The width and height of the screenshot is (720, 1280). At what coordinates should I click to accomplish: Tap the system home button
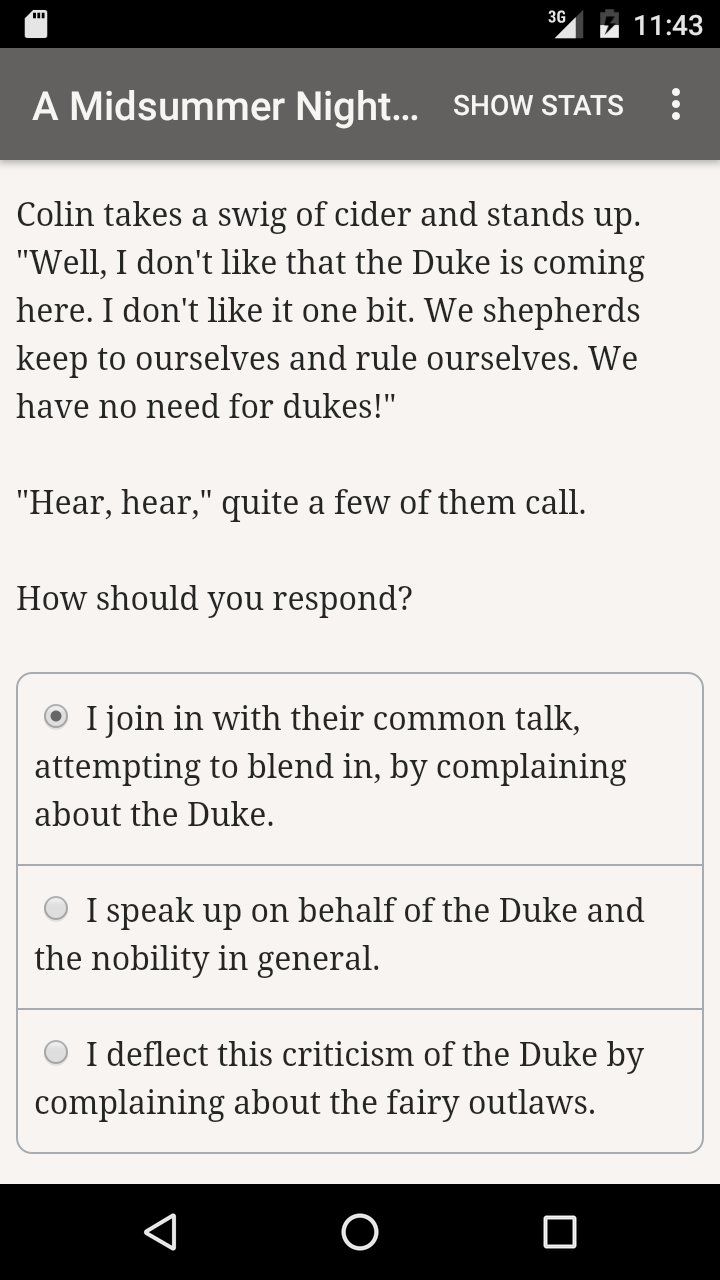[x=360, y=1232]
